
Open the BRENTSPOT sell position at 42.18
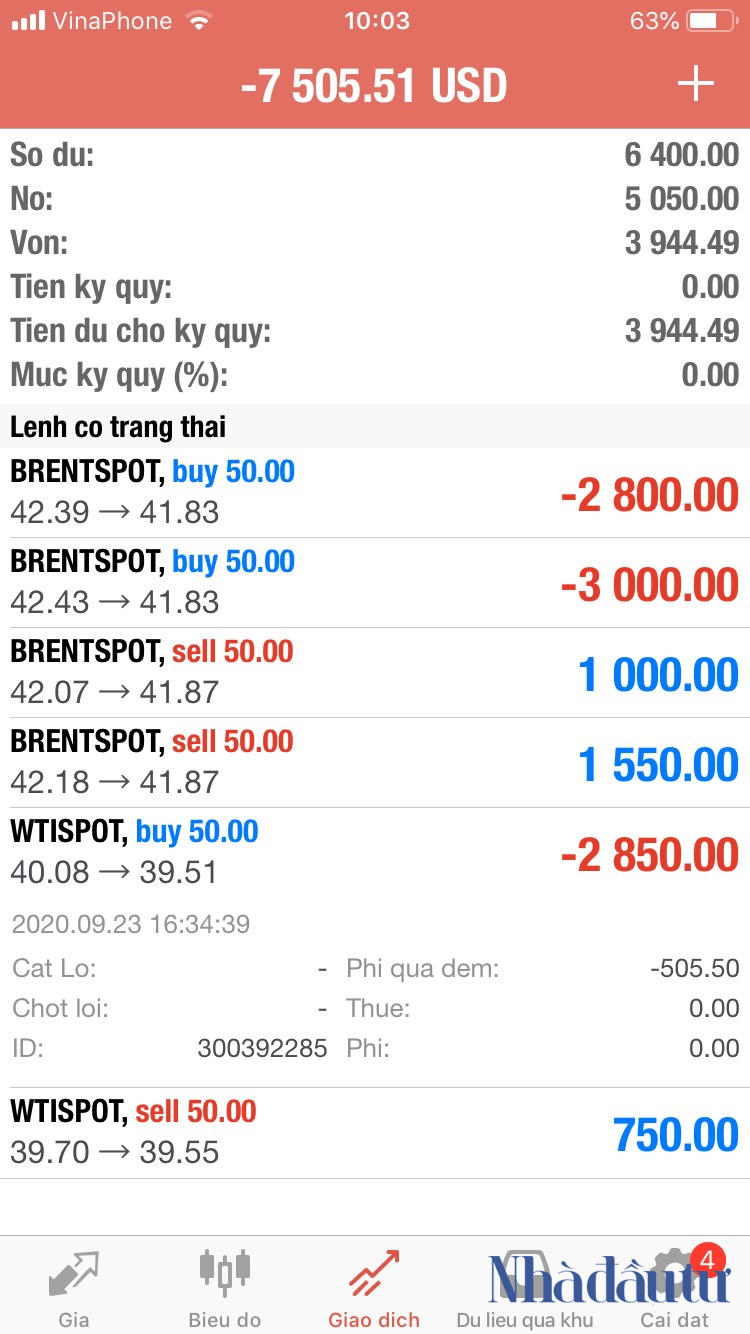(x=374, y=762)
